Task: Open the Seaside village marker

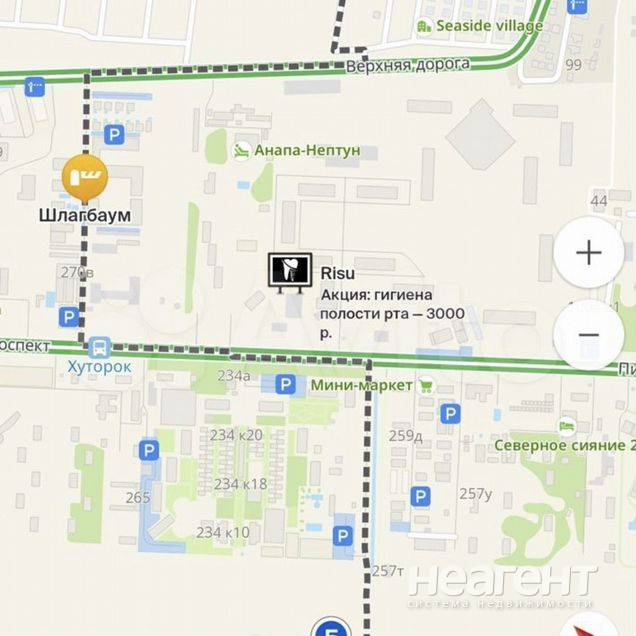Action: [x=426, y=26]
